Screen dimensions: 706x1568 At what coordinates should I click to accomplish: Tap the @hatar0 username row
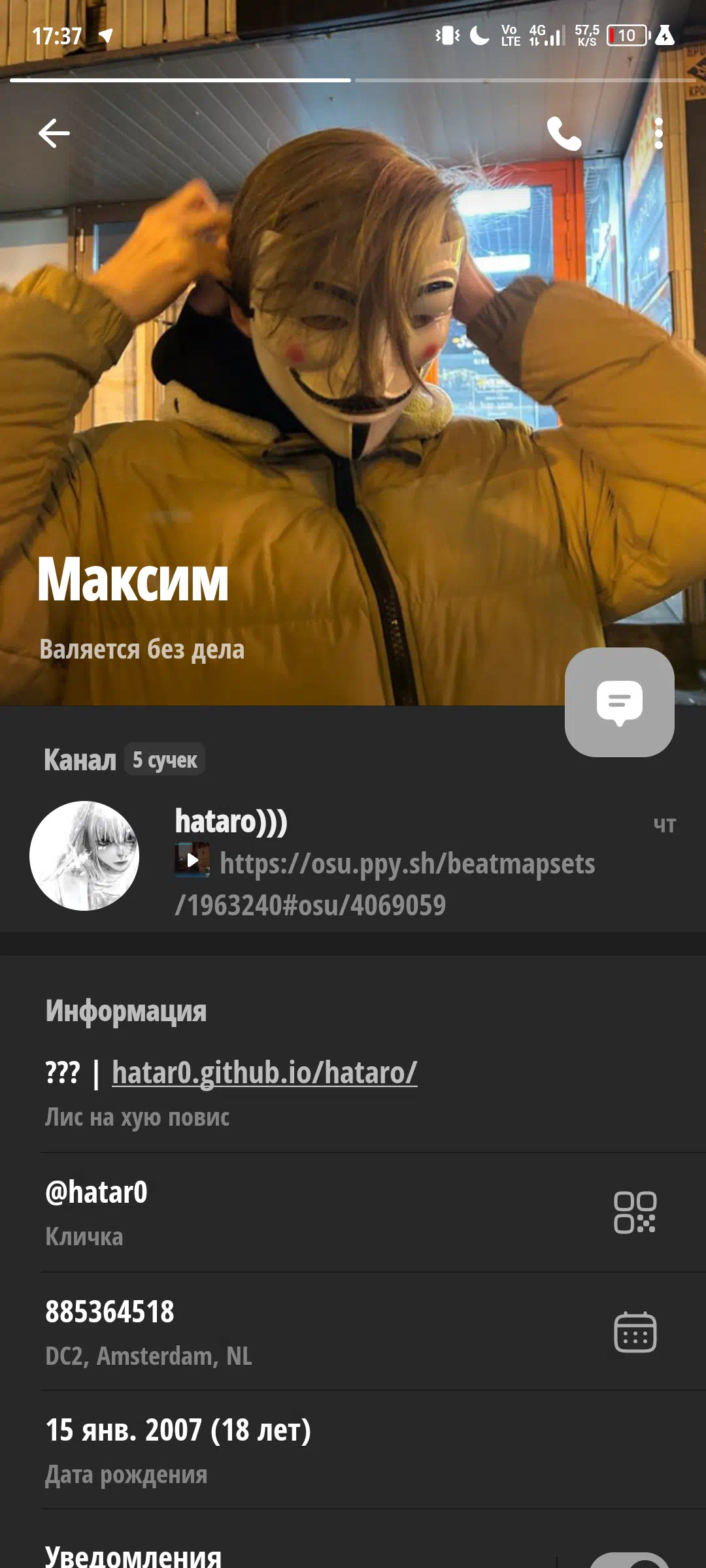[353, 1213]
